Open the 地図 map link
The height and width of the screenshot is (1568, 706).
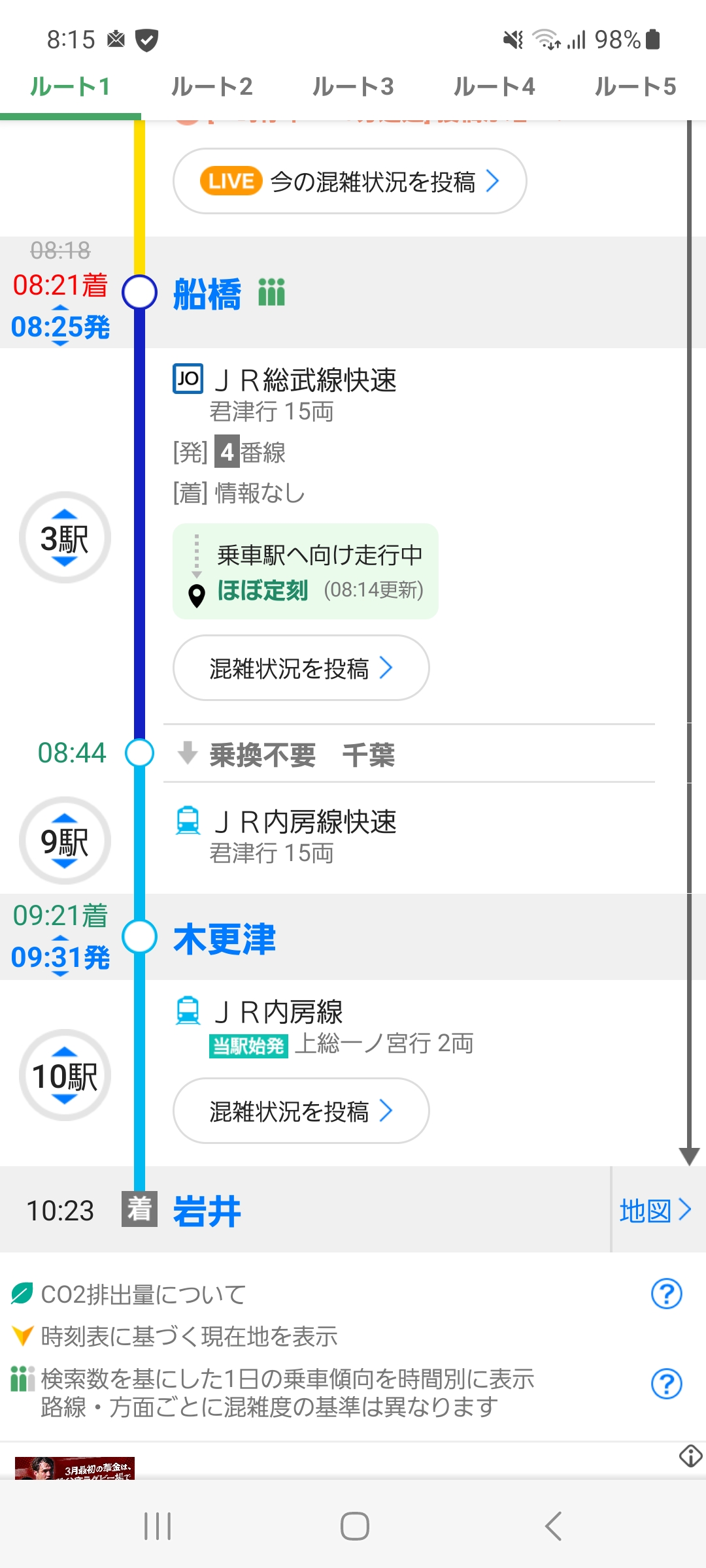[655, 1211]
